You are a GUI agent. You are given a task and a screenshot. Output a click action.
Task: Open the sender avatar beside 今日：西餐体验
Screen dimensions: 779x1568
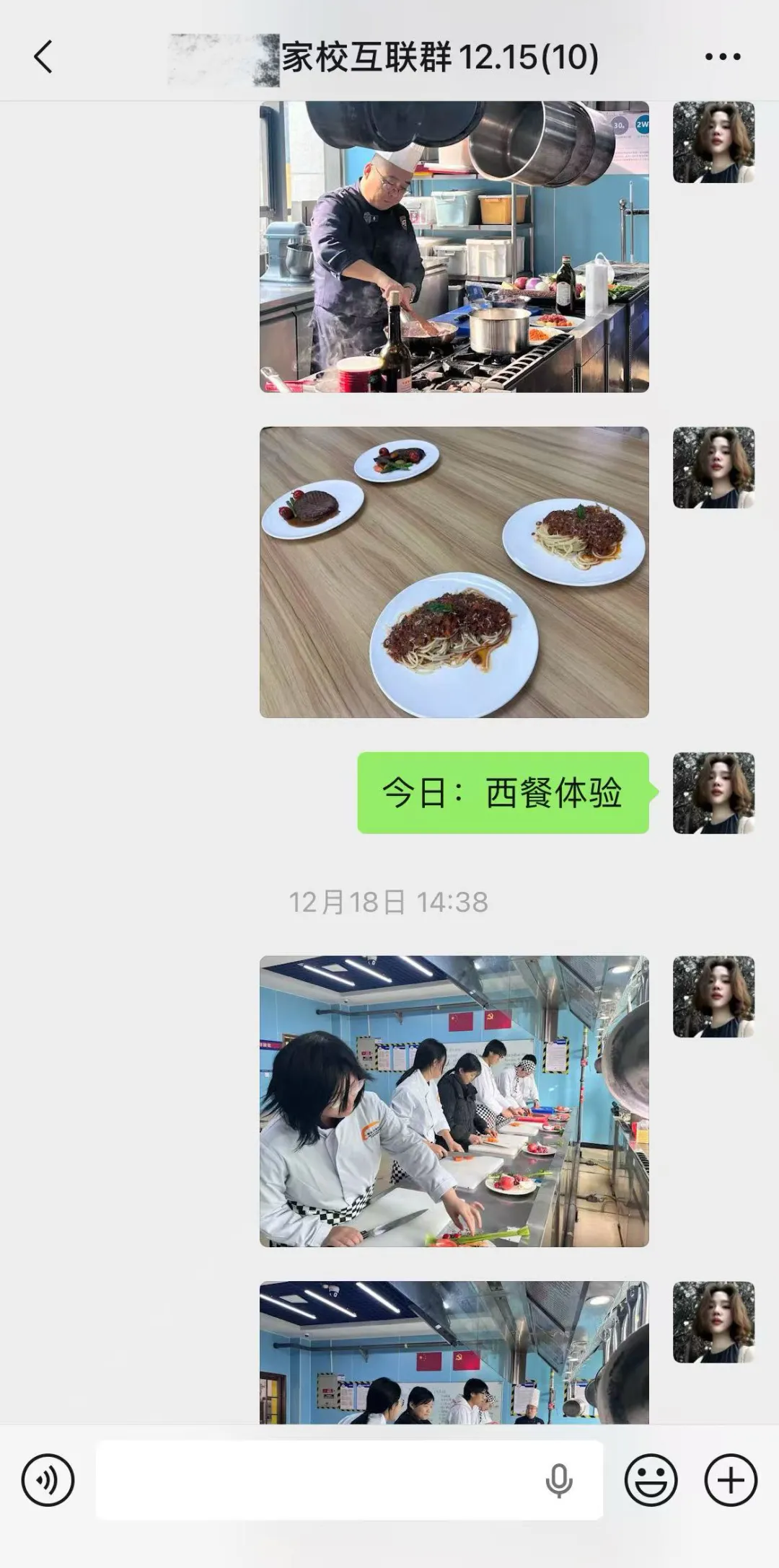pyautogui.click(x=713, y=793)
